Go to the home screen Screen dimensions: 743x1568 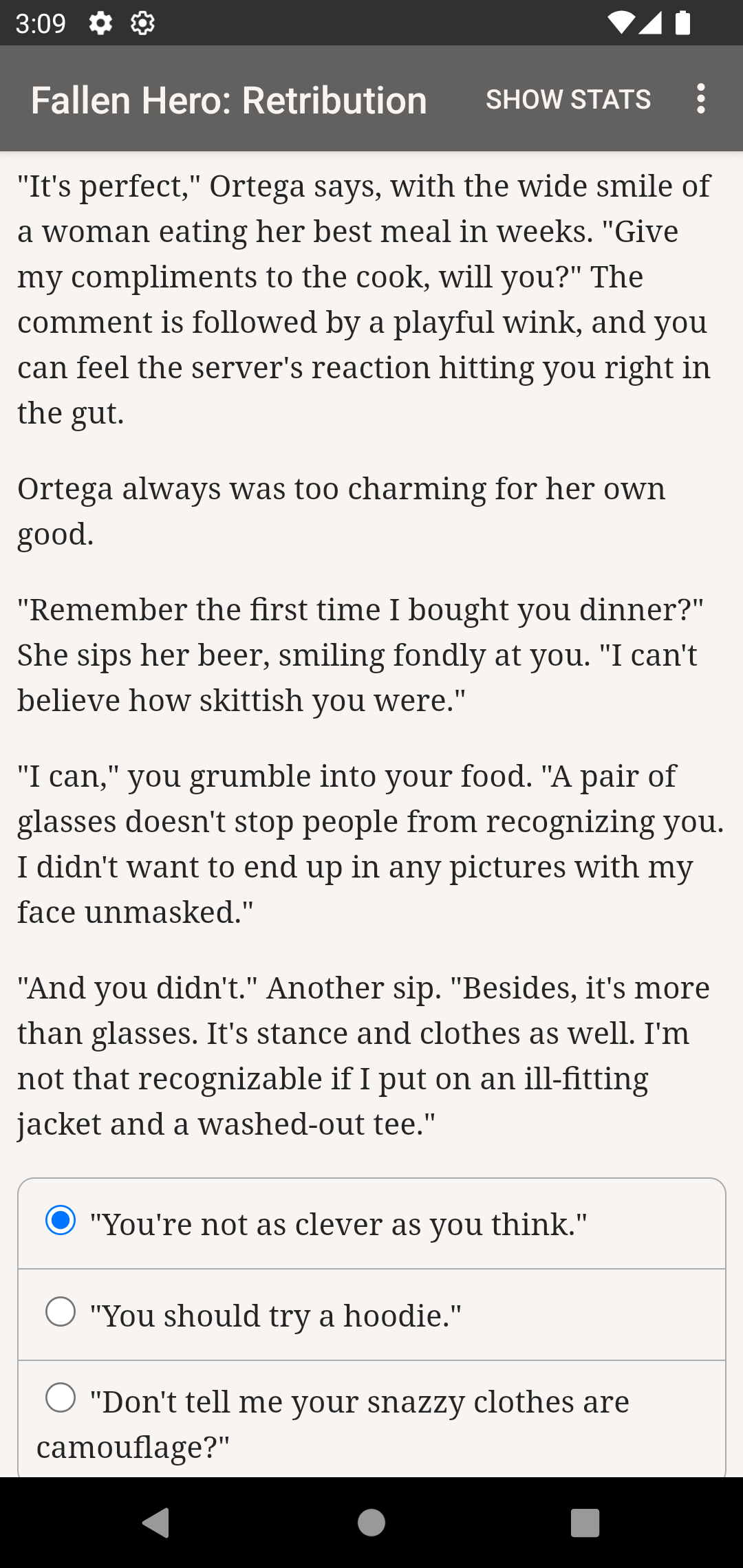pyautogui.click(x=371, y=1522)
